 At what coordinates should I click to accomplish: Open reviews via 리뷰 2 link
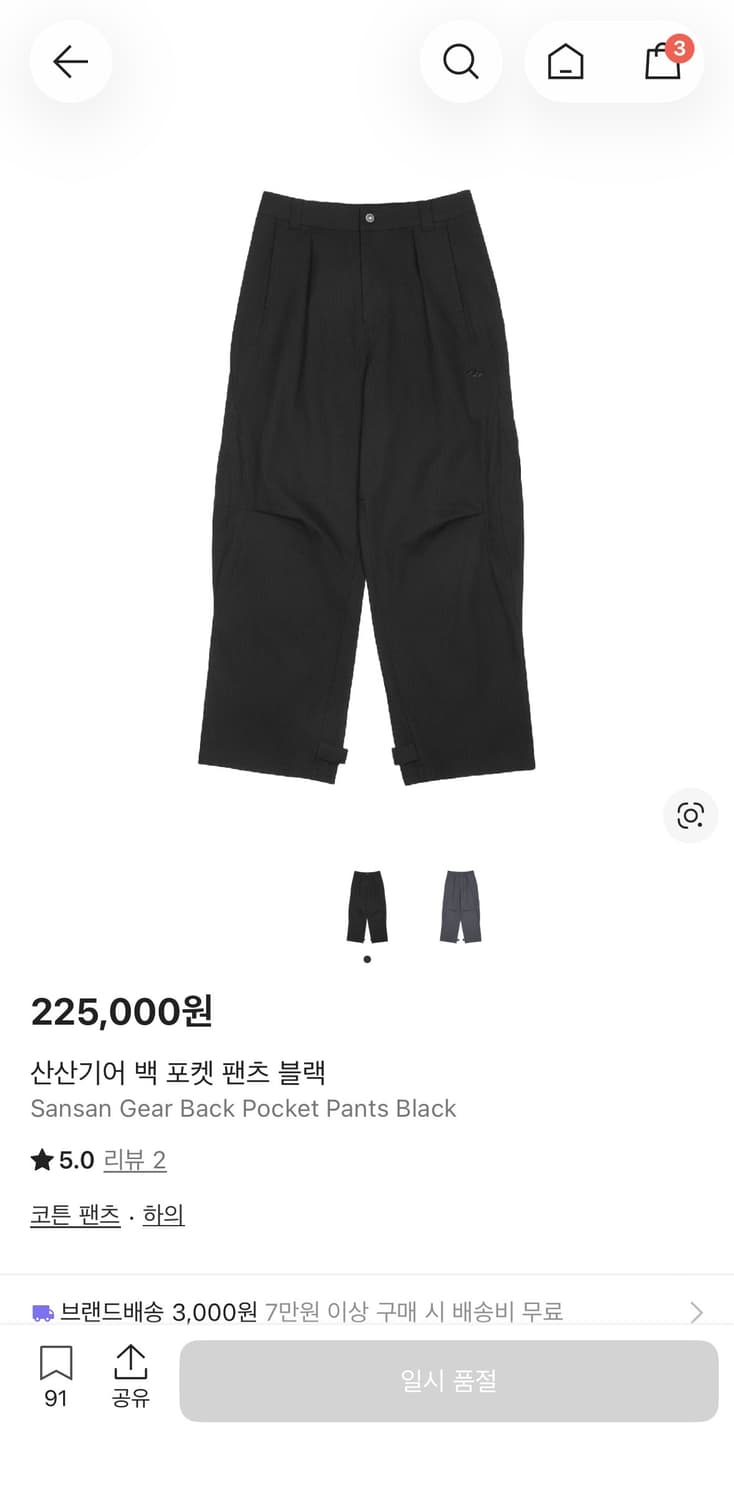135,1159
